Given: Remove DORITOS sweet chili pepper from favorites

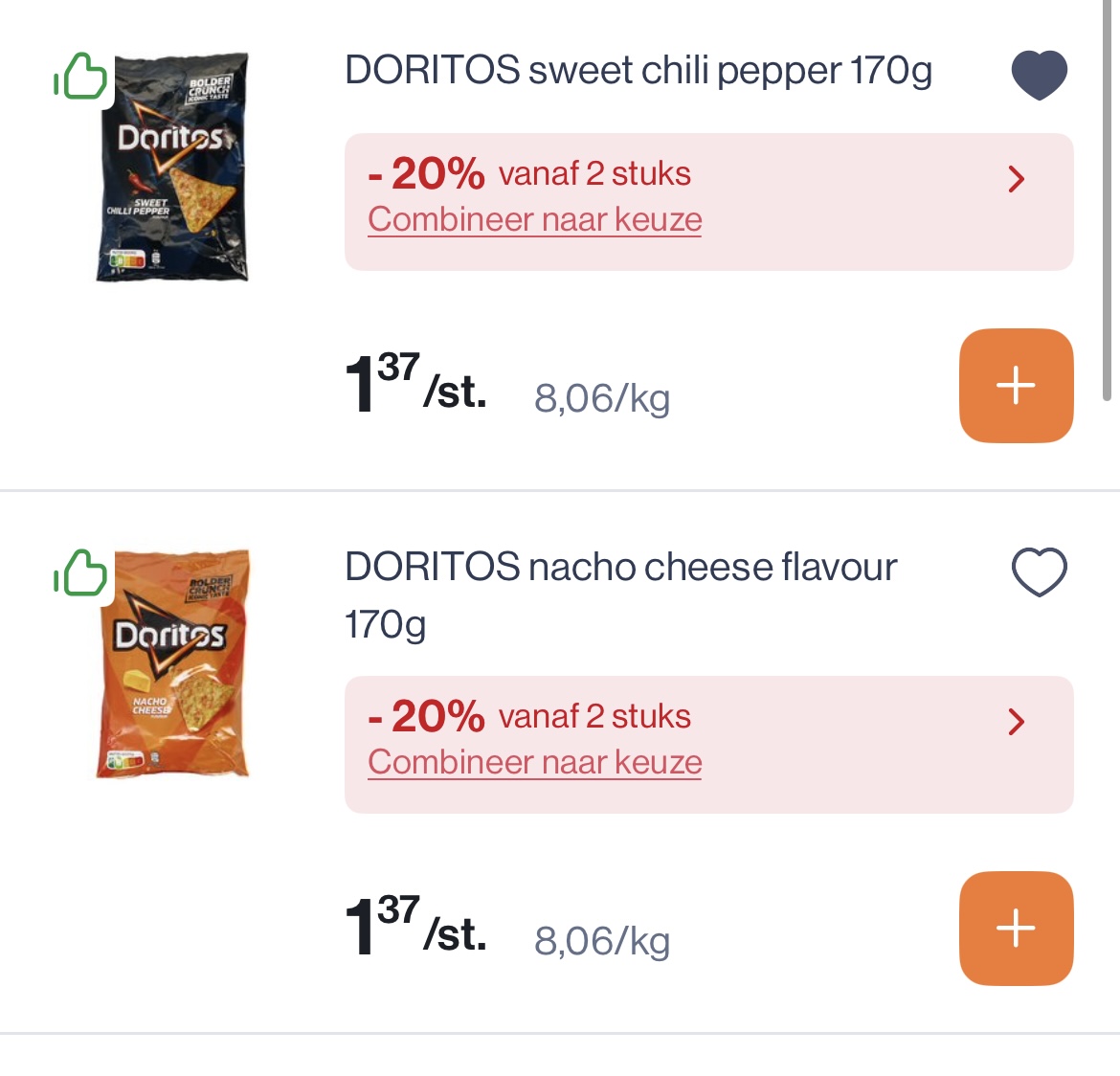Looking at the screenshot, I should click(x=1039, y=75).
